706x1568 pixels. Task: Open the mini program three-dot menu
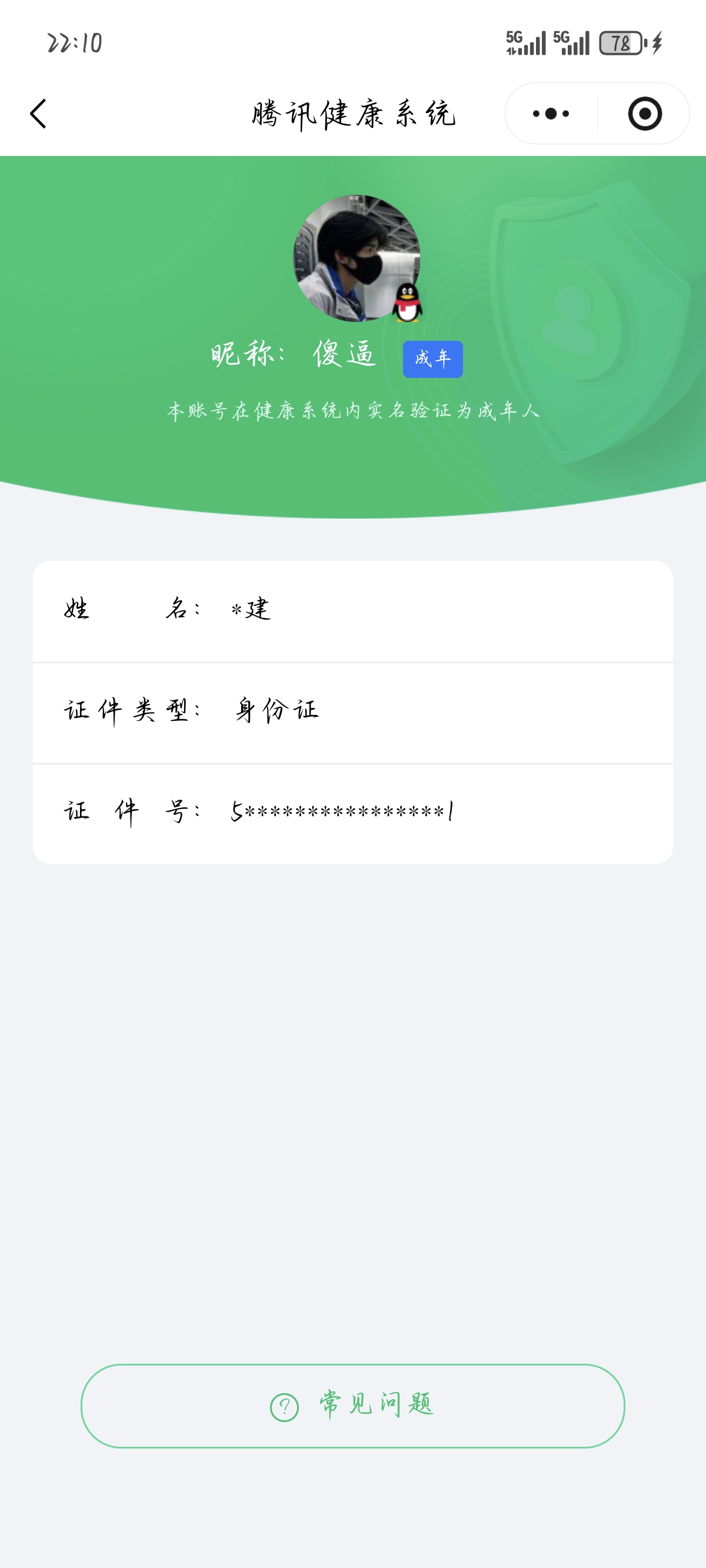(551, 114)
